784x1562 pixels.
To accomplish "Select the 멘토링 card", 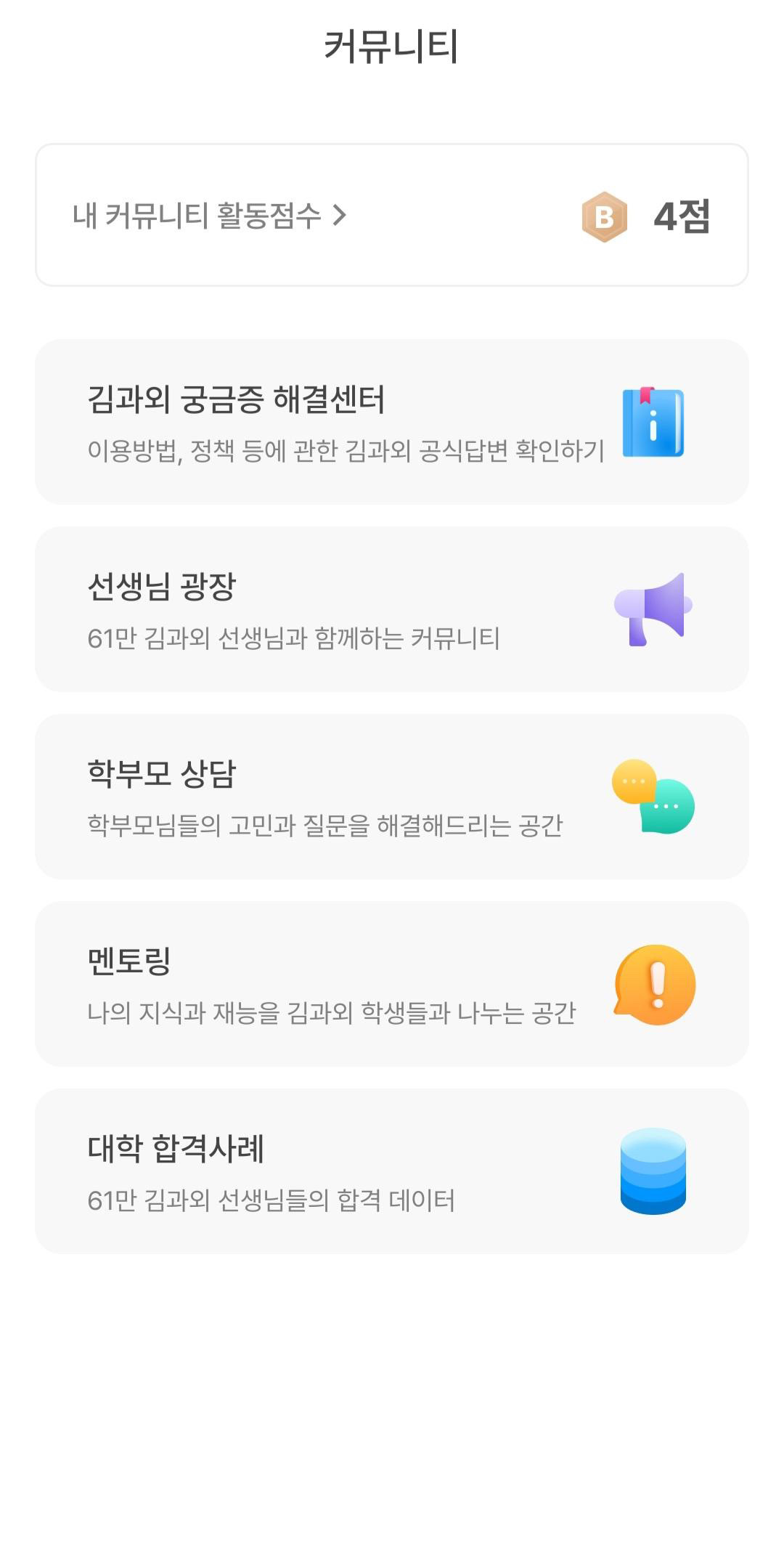I will click(392, 984).
